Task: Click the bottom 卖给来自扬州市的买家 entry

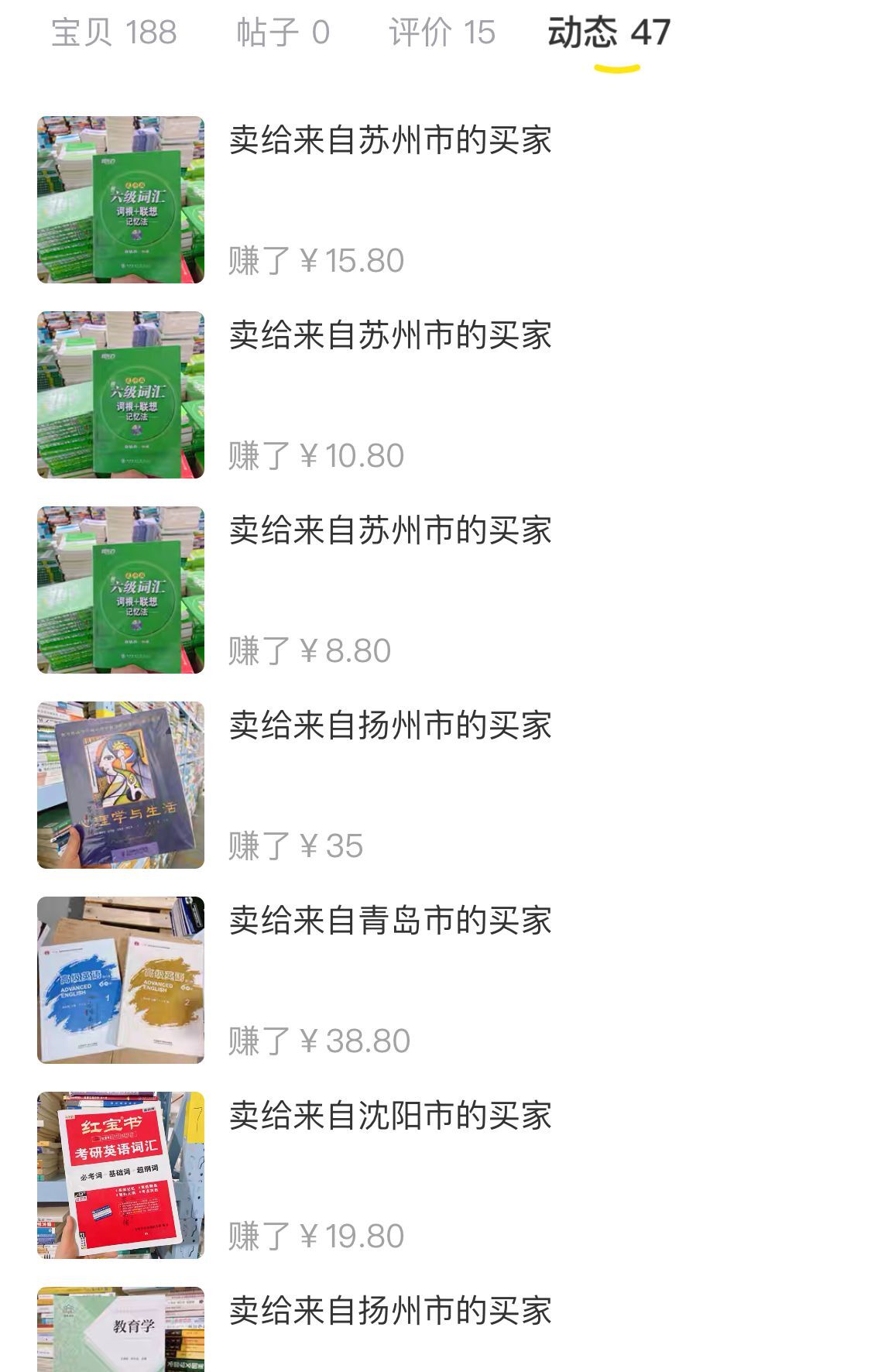Action: point(391,1309)
